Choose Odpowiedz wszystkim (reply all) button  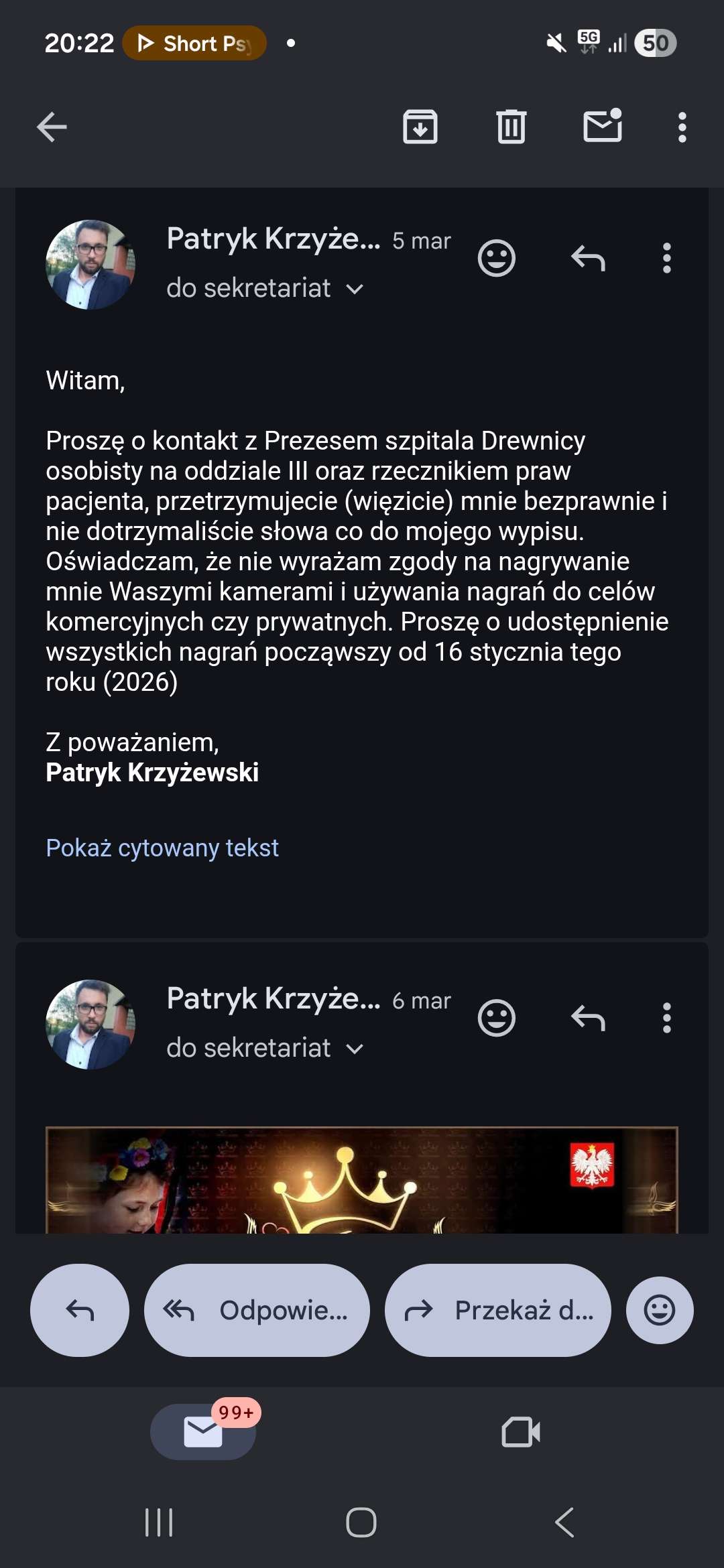tap(257, 1310)
